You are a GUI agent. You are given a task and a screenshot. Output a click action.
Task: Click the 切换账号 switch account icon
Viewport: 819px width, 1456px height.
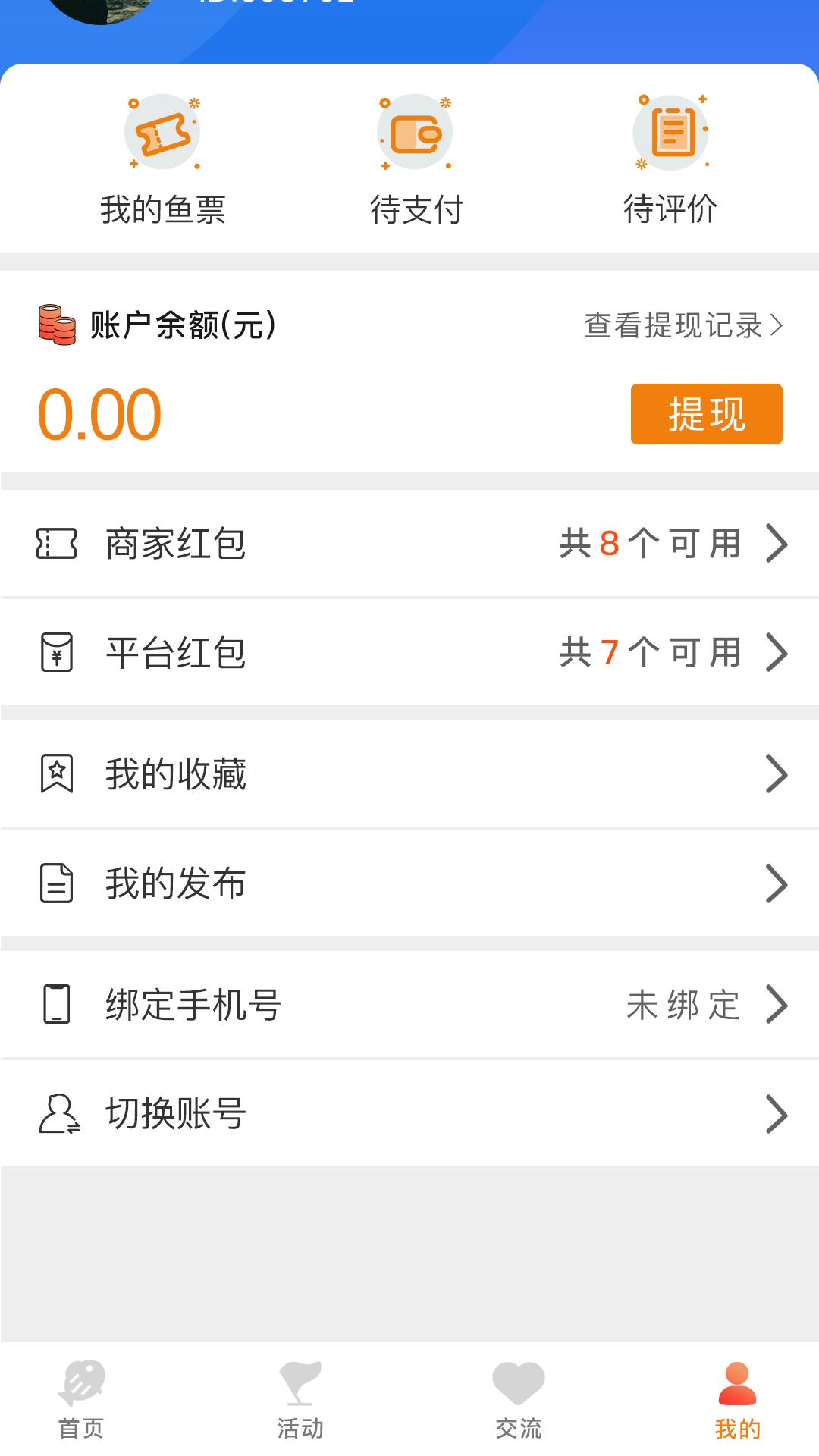click(x=59, y=1112)
